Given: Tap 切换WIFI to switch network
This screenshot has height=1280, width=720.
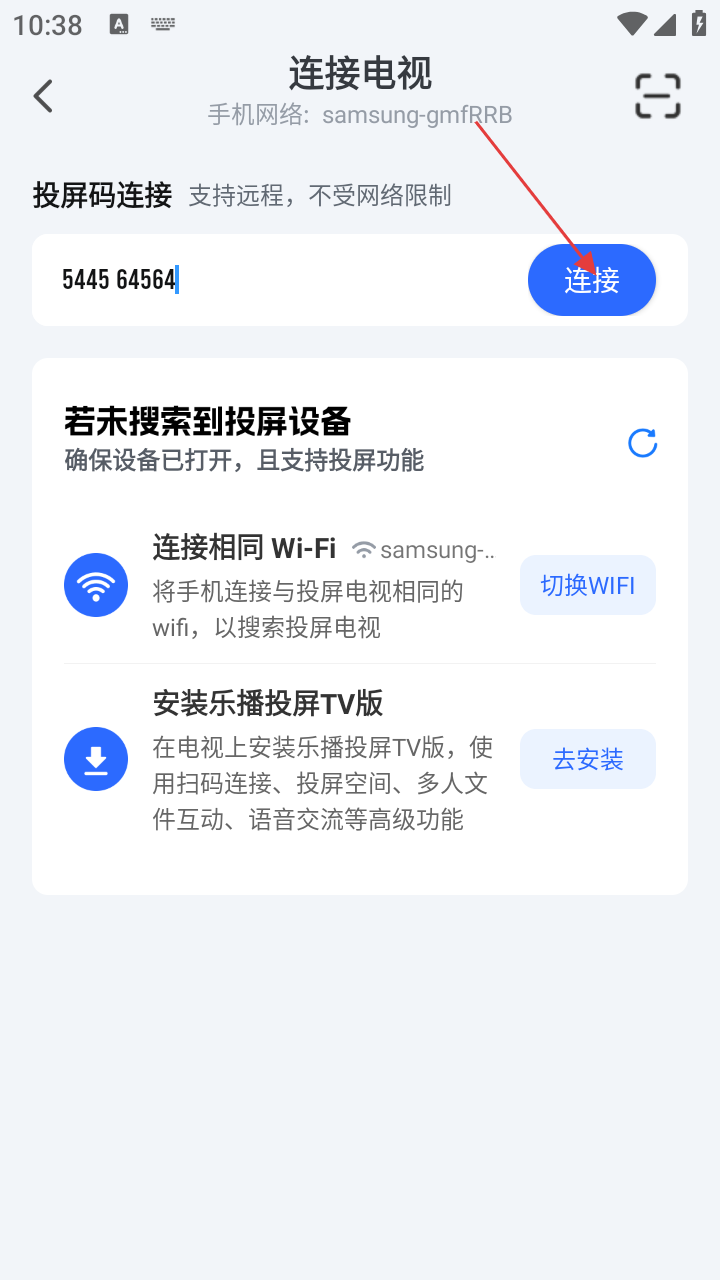Looking at the screenshot, I should click(x=587, y=585).
